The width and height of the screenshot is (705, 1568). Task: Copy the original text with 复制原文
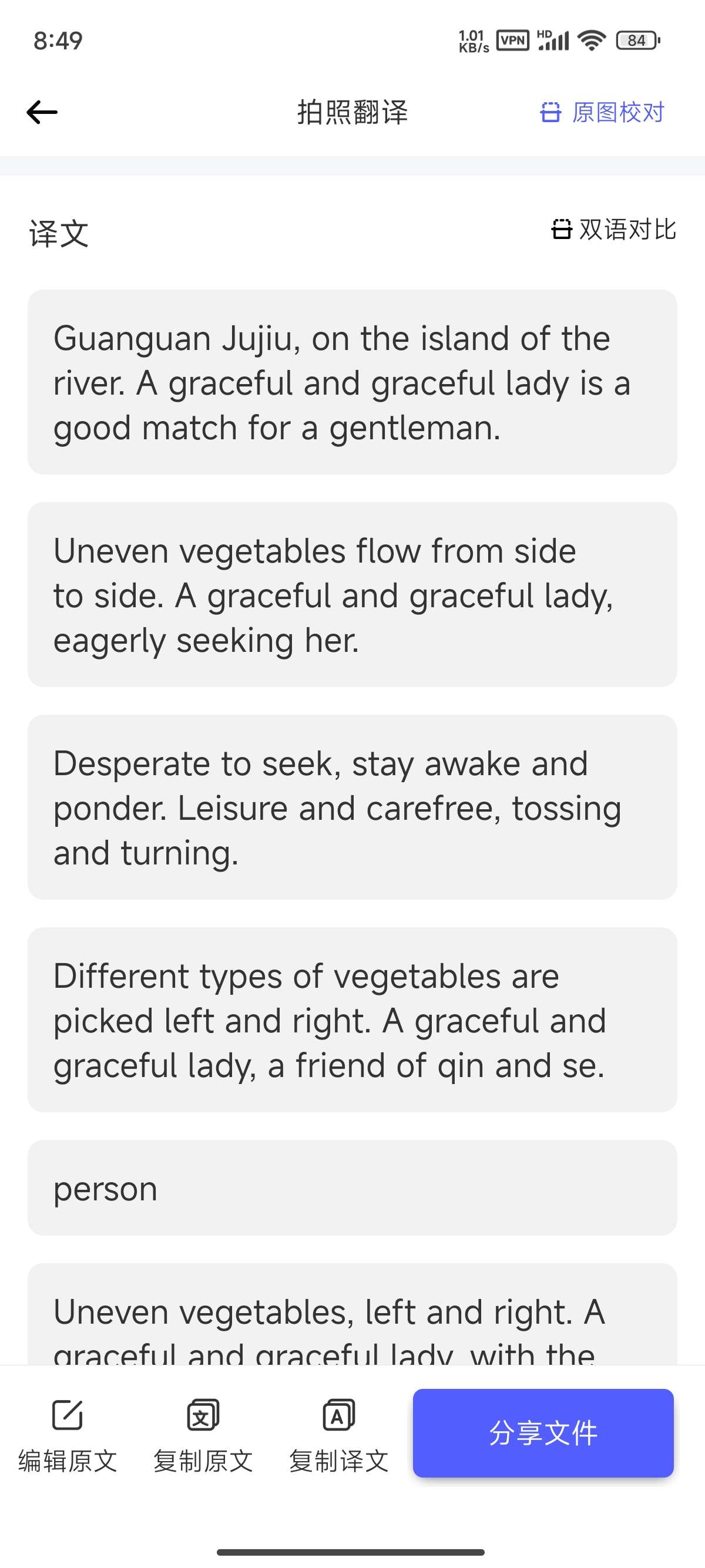click(x=203, y=1435)
